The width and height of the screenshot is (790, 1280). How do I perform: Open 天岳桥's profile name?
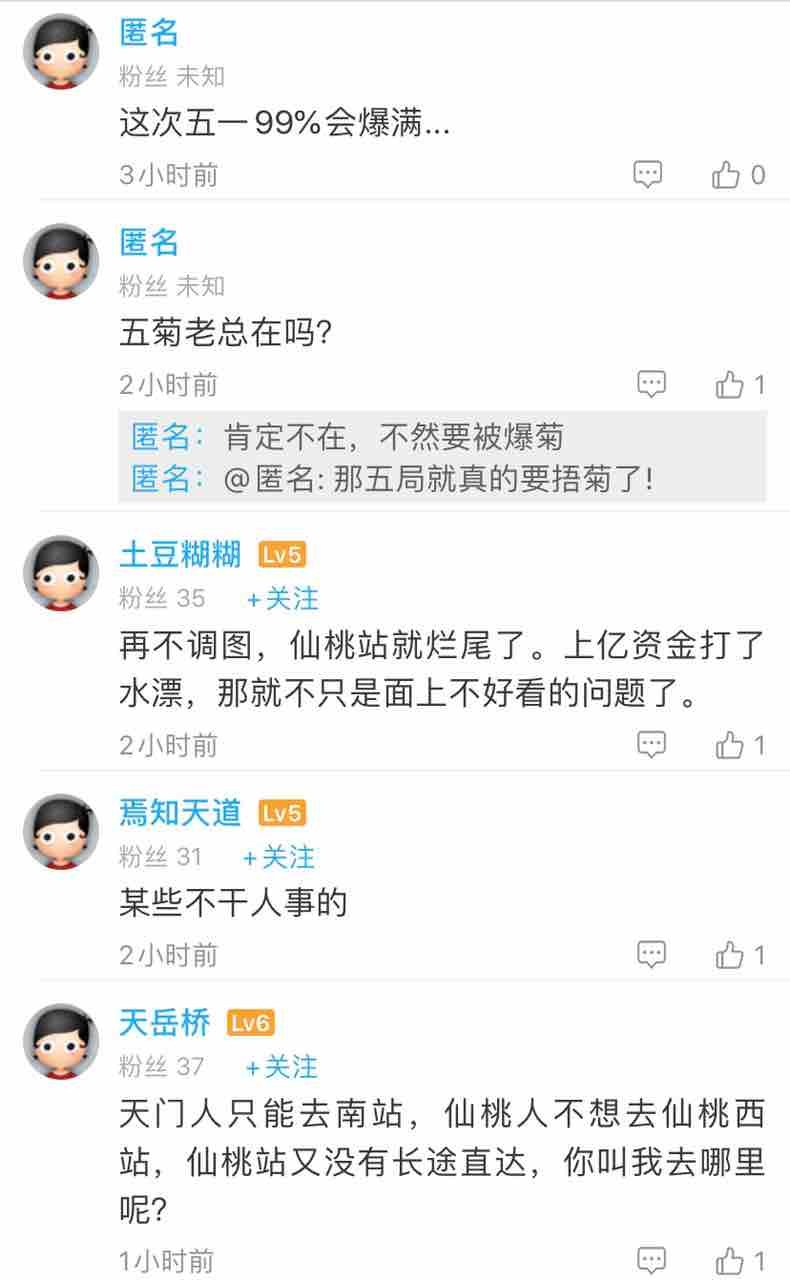tap(165, 1023)
